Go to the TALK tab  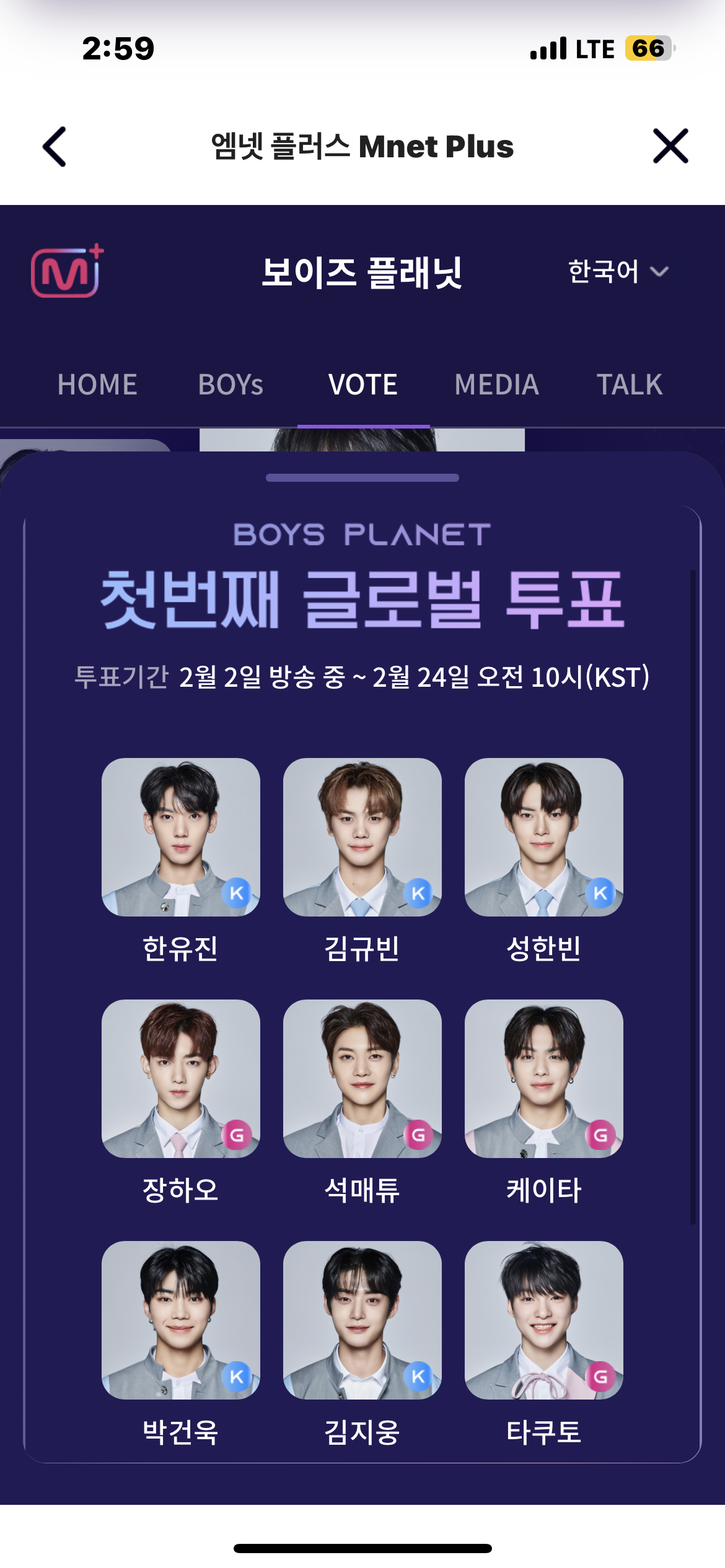(x=630, y=385)
